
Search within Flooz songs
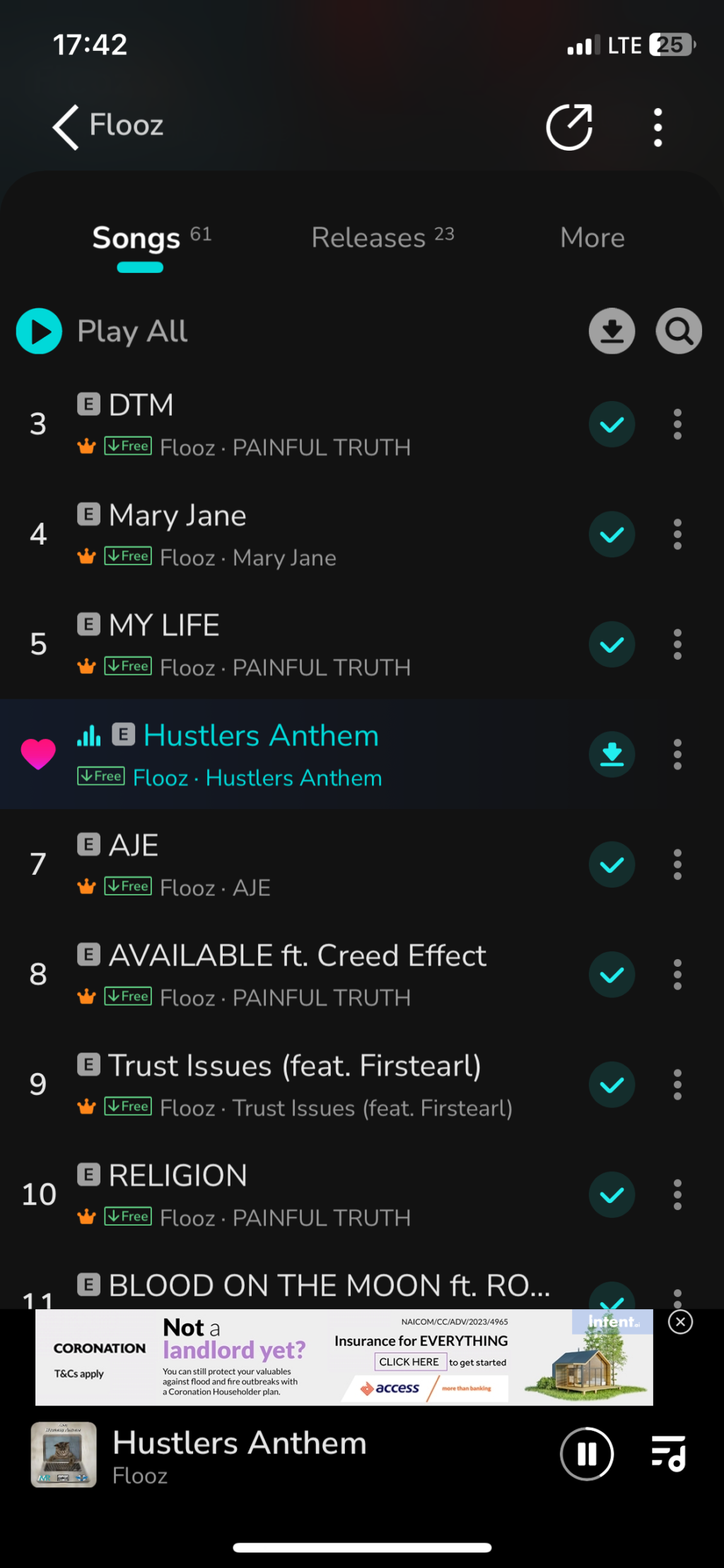point(679,331)
